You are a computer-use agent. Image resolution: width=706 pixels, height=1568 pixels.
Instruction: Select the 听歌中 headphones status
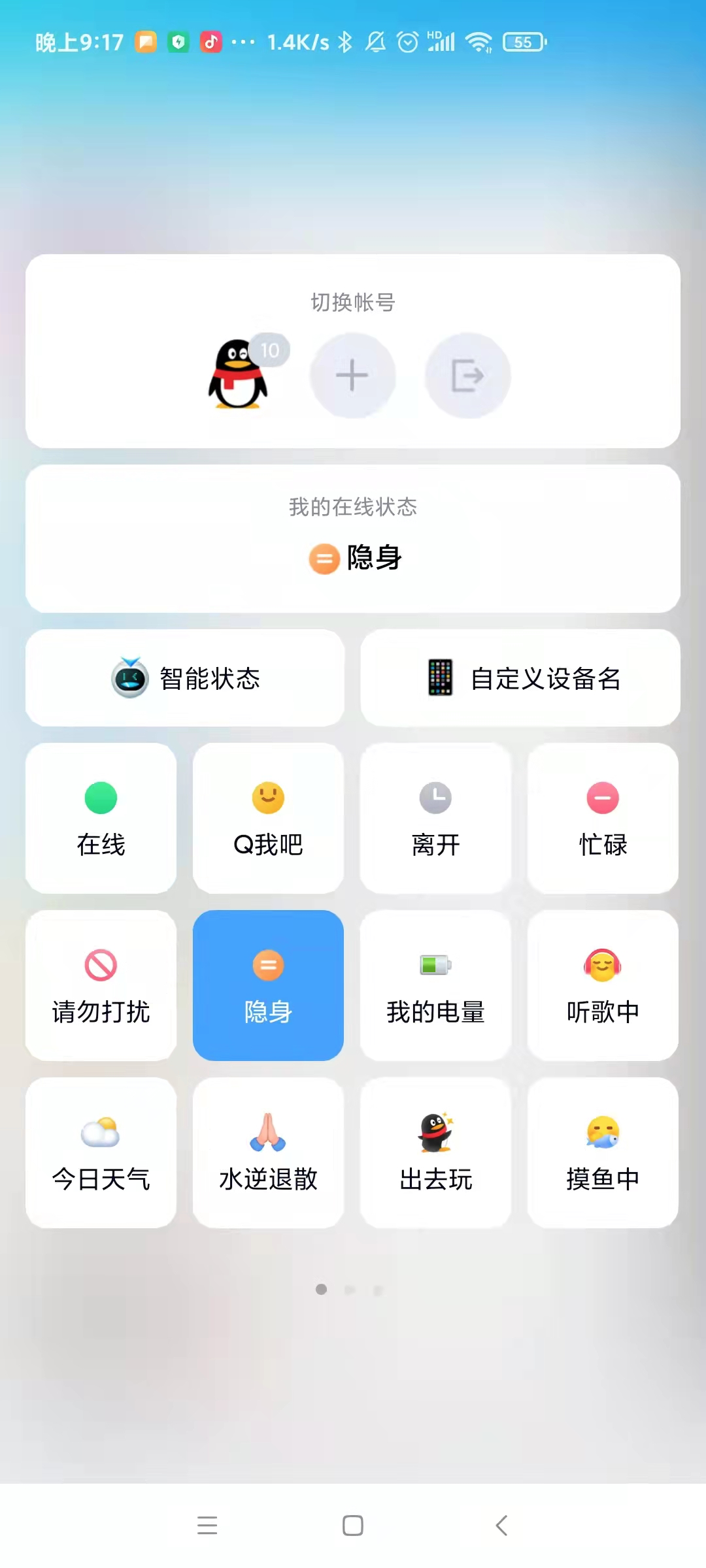603,985
